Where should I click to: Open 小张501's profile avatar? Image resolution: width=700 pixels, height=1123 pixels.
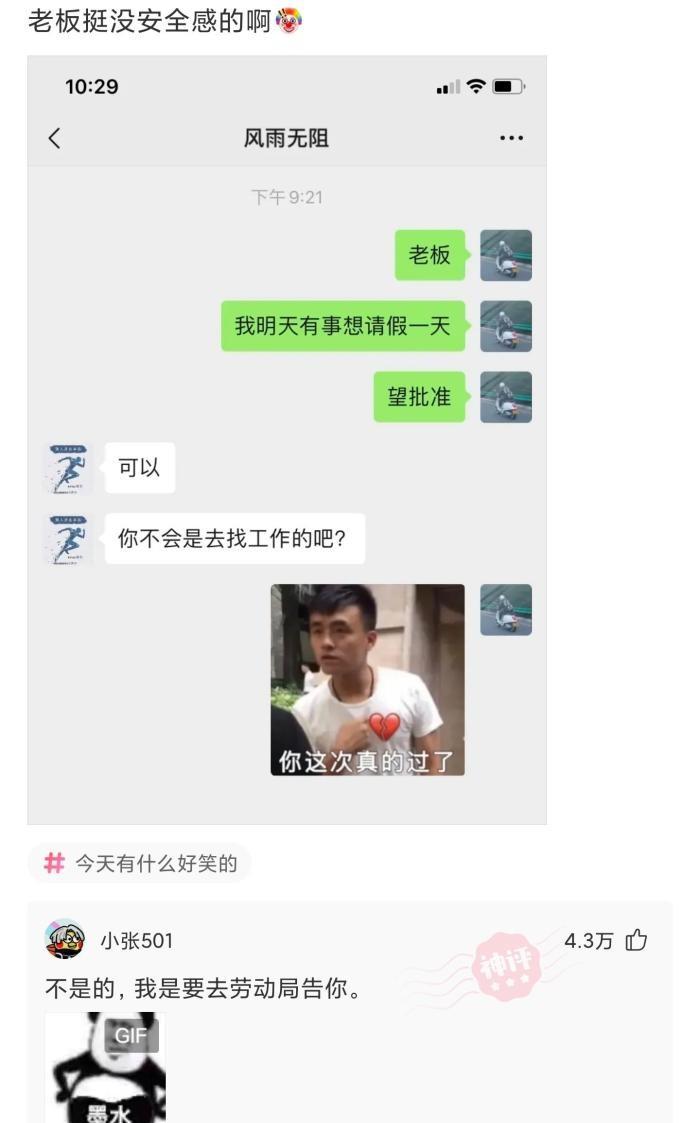(65, 940)
